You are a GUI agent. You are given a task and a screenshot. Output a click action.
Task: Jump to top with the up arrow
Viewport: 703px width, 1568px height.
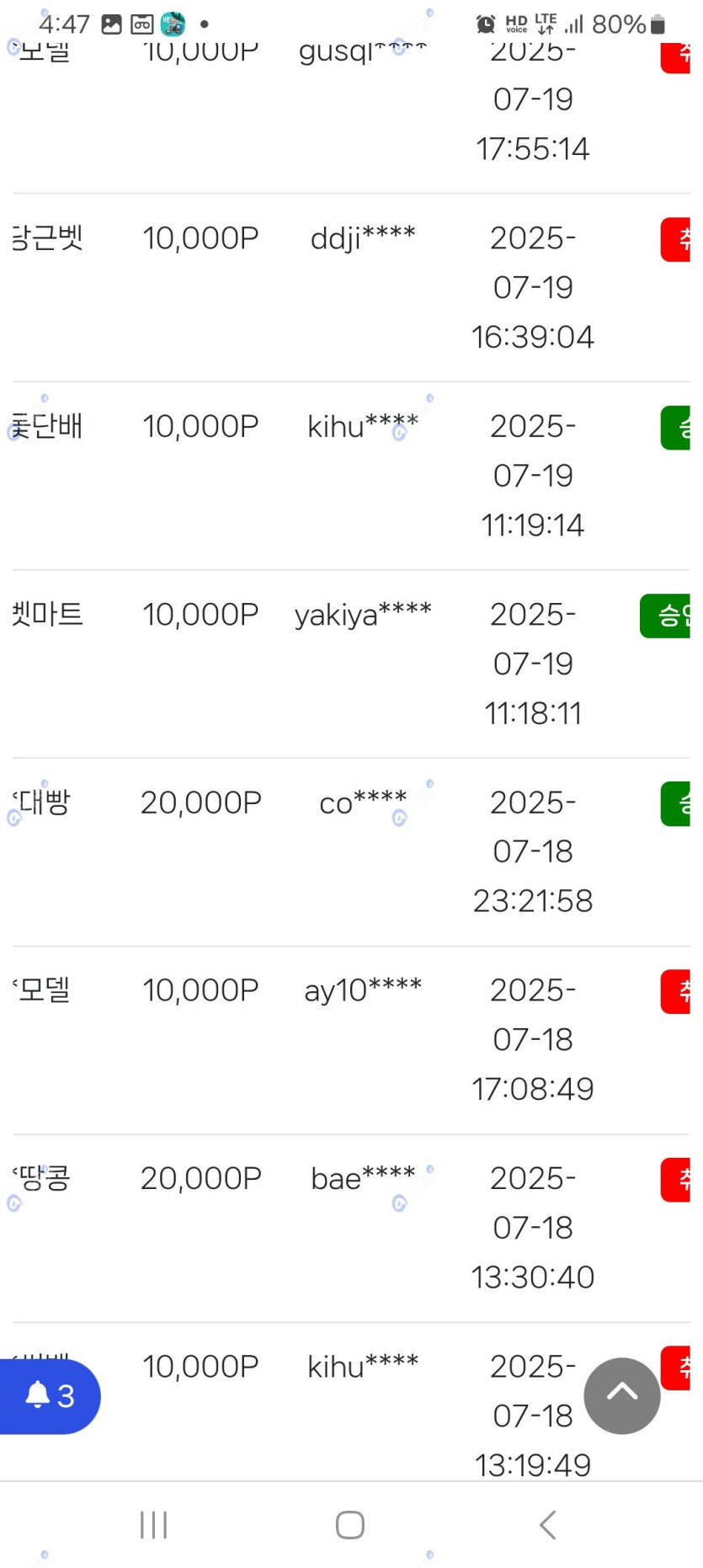pyautogui.click(x=622, y=1395)
